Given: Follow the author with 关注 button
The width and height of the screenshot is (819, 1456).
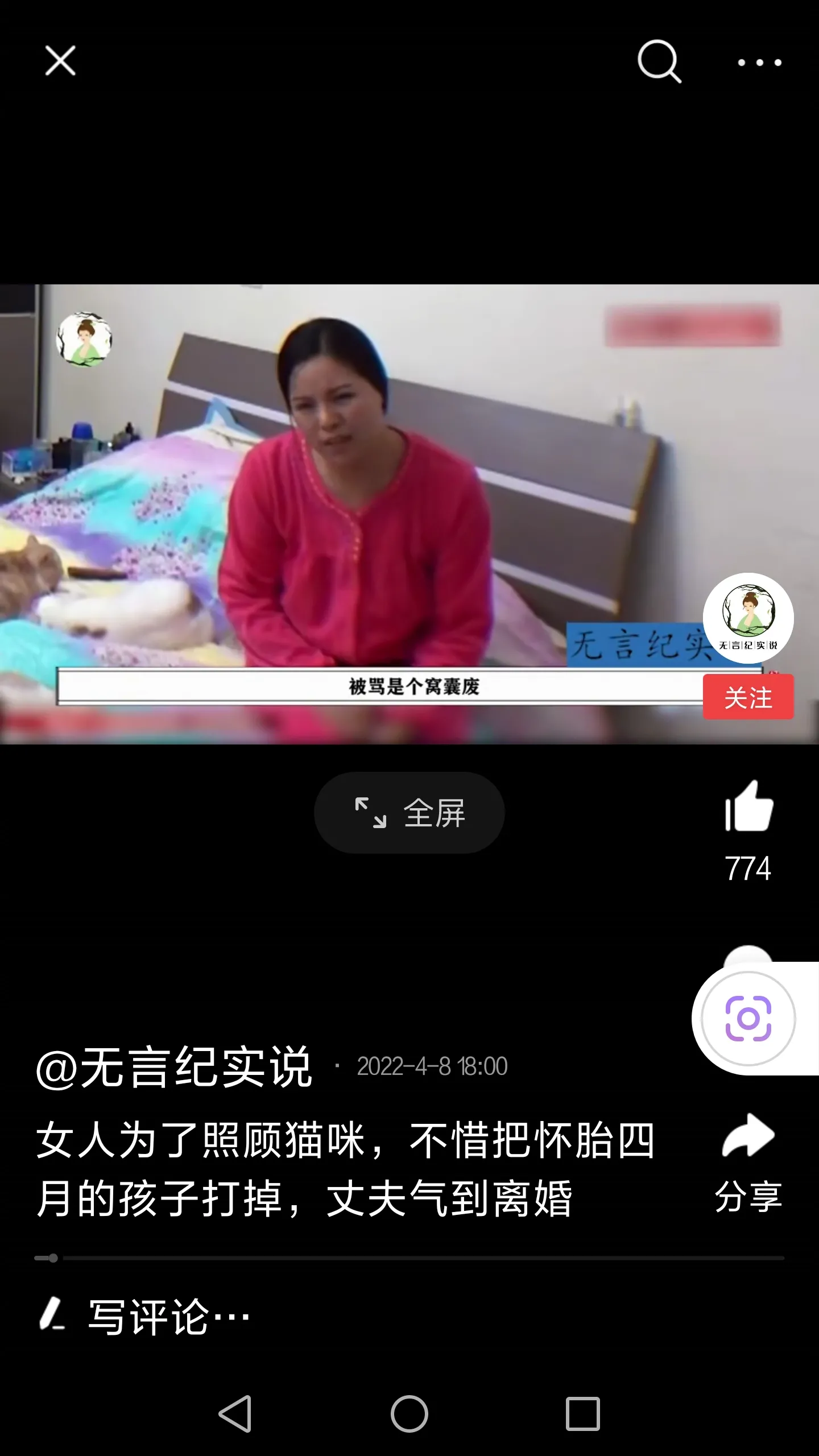Looking at the screenshot, I should click(x=748, y=697).
